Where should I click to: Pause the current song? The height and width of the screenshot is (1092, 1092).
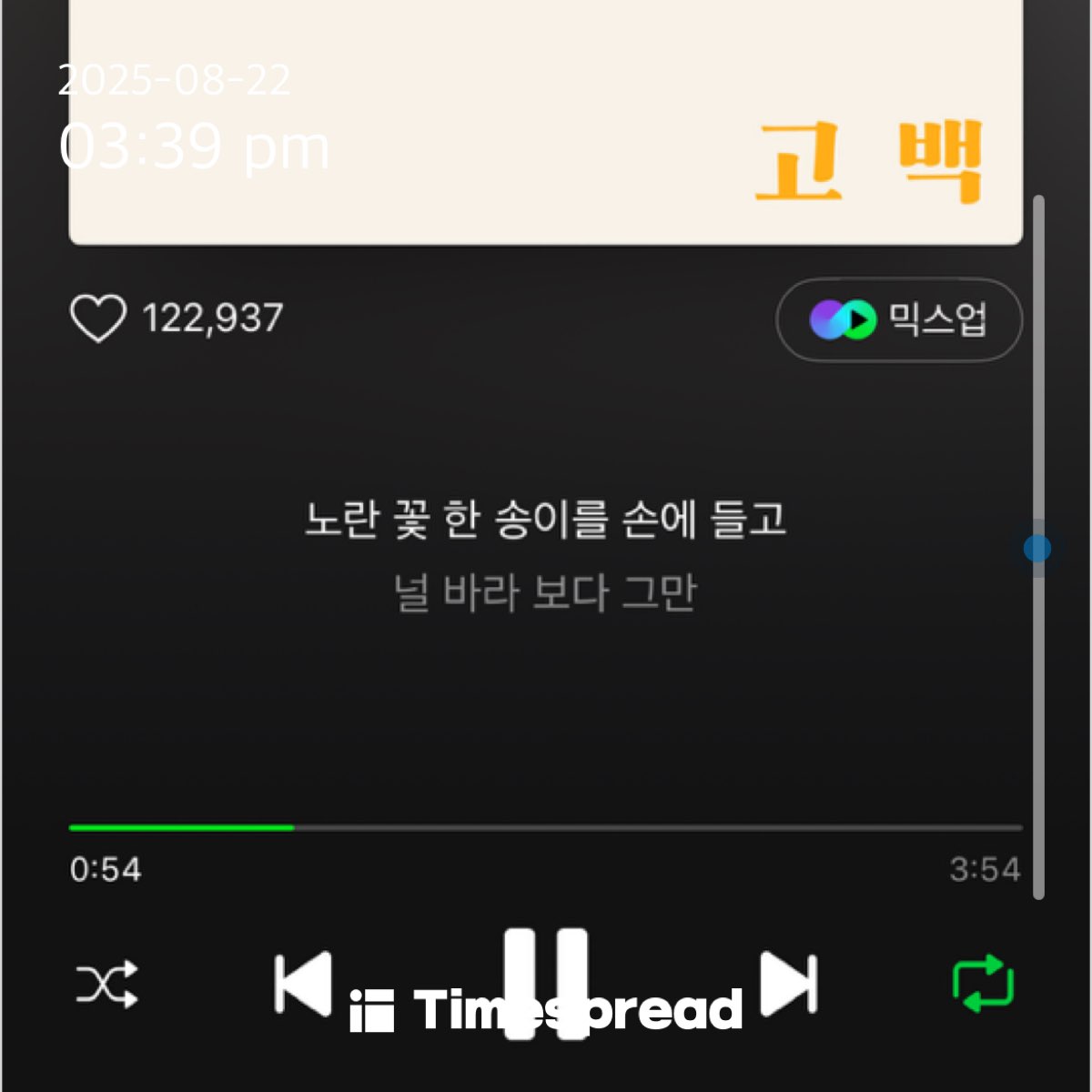click(x=546, y=981)
